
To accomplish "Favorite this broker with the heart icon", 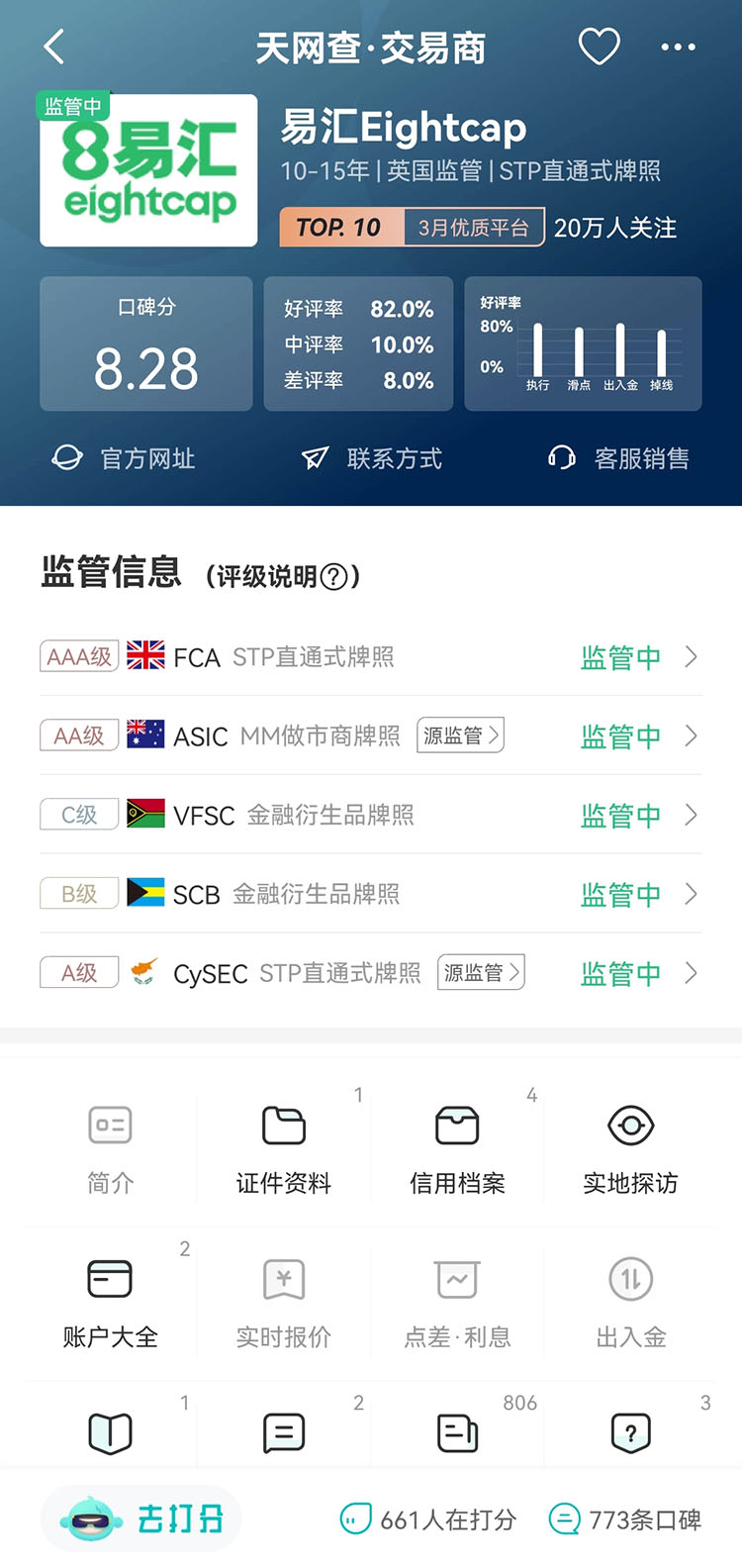I will pyautogui.click(x=599, y=47).
